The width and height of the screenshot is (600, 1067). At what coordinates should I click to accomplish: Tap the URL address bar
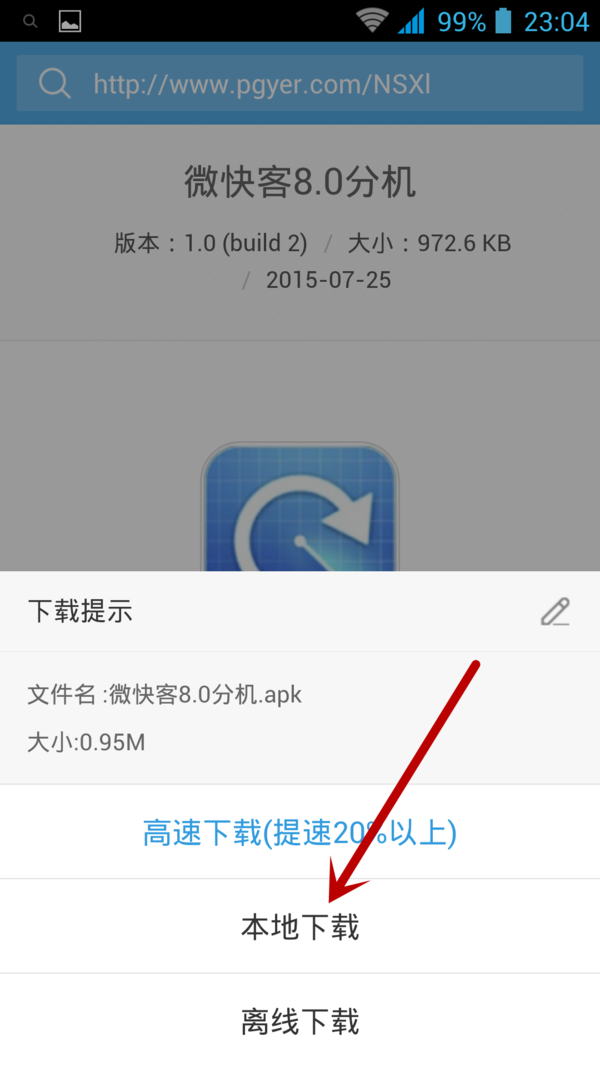tap(300, 84)
